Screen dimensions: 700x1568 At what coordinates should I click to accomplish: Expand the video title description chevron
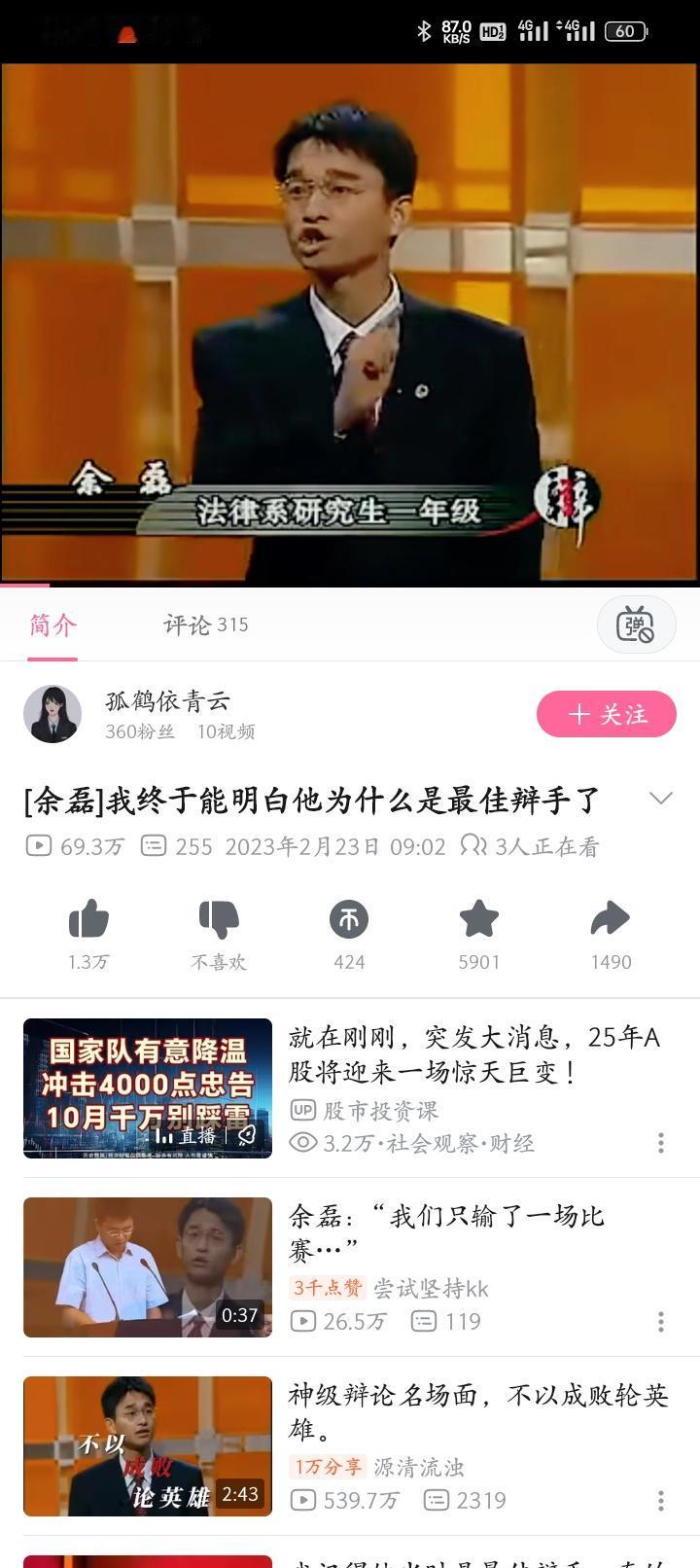pyautogui.click(x=661, y=796)
